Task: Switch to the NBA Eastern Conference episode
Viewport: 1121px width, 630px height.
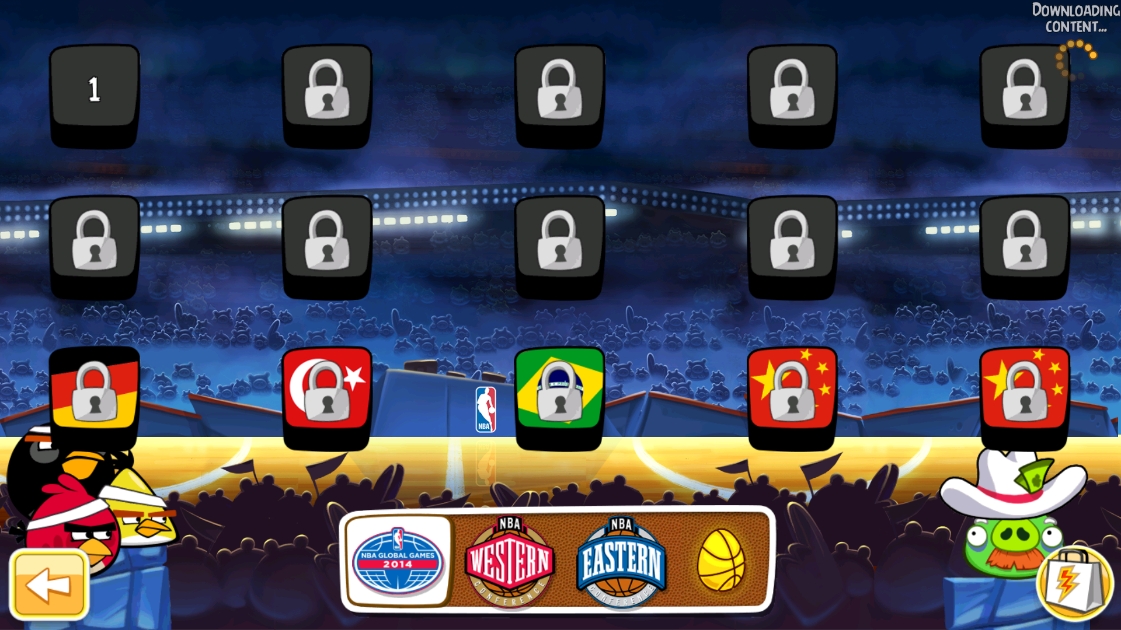Action: coord(621,560)
